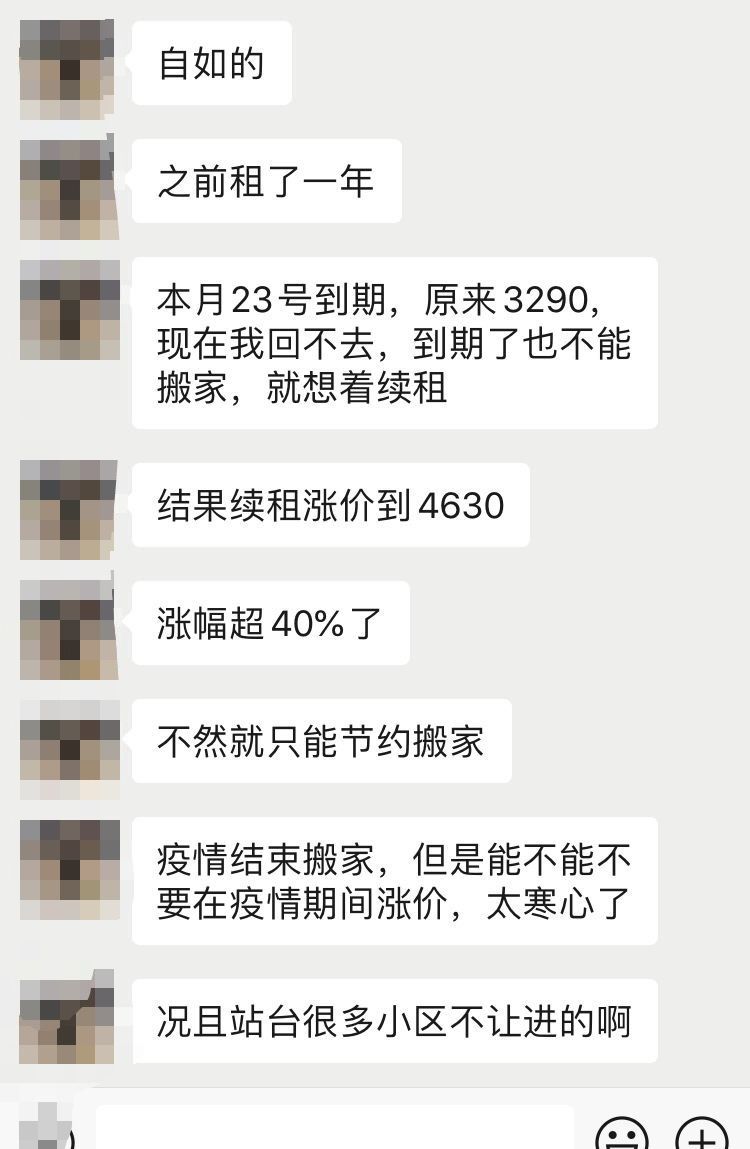Open sender profile beside 之前租了一年

pyautogui.click(x=68, y=188)
